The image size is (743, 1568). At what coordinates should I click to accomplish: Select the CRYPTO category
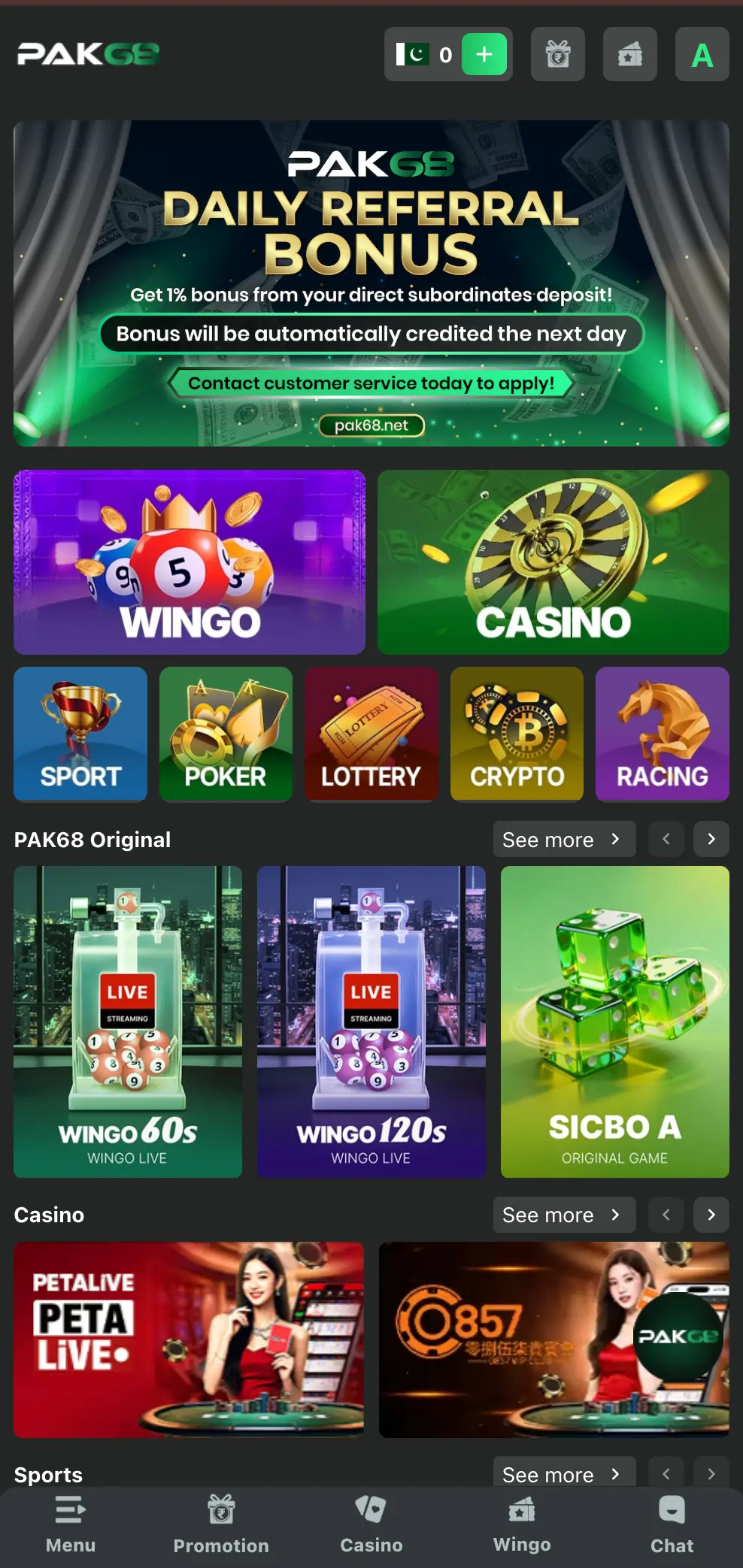(517, 733)
